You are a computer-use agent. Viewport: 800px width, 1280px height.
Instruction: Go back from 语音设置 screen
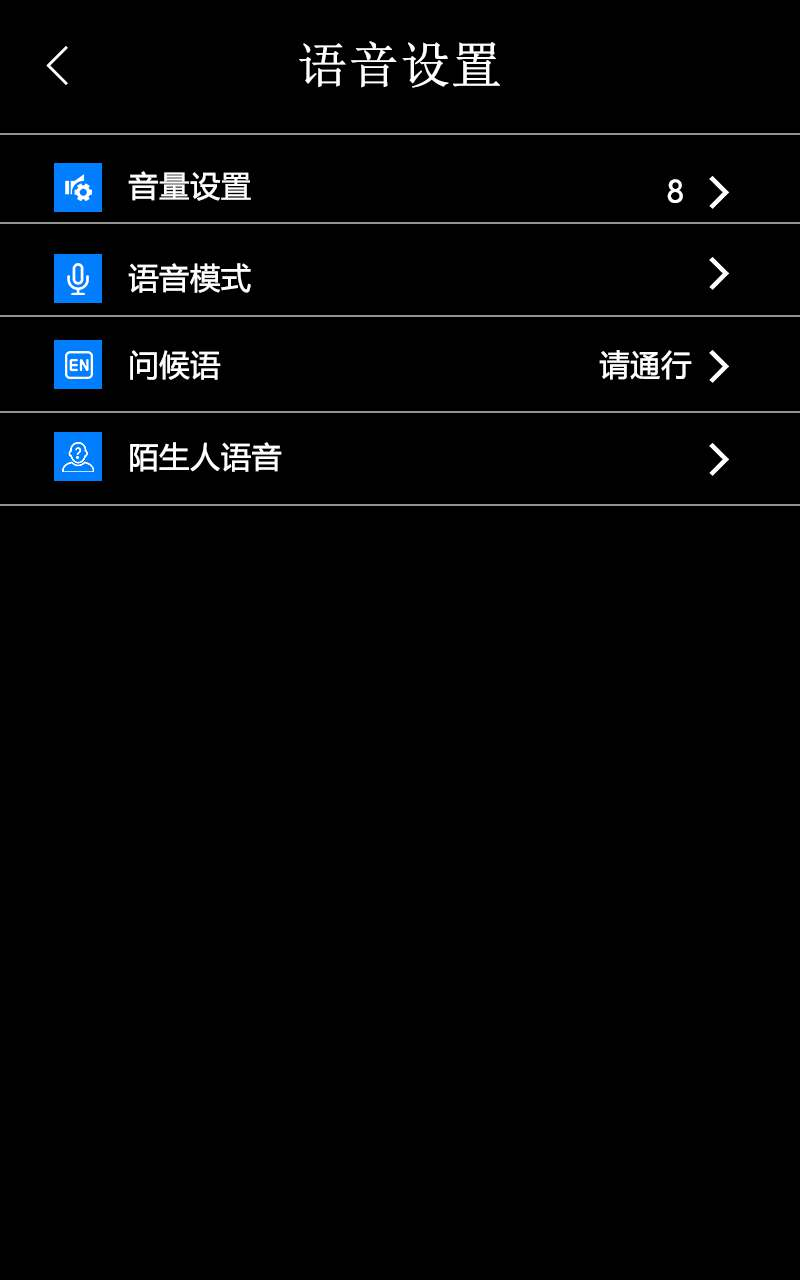pyautogui.click(x=58, y=66)
